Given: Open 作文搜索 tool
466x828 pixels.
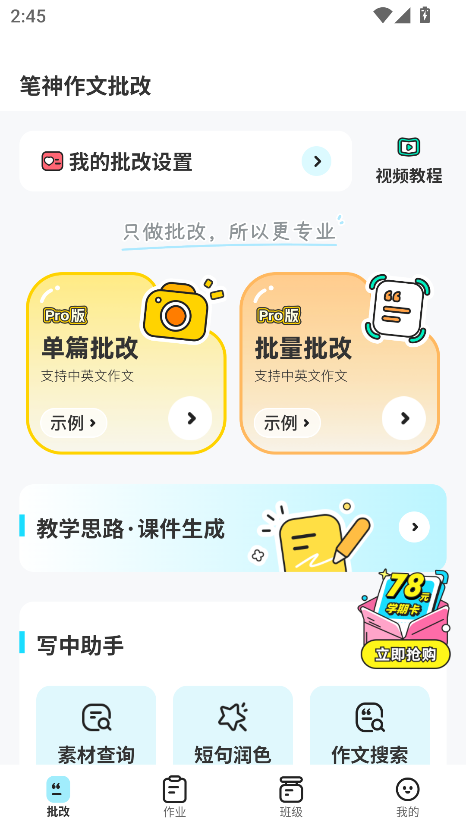Looking at the screenshot, I should point(370,726).
